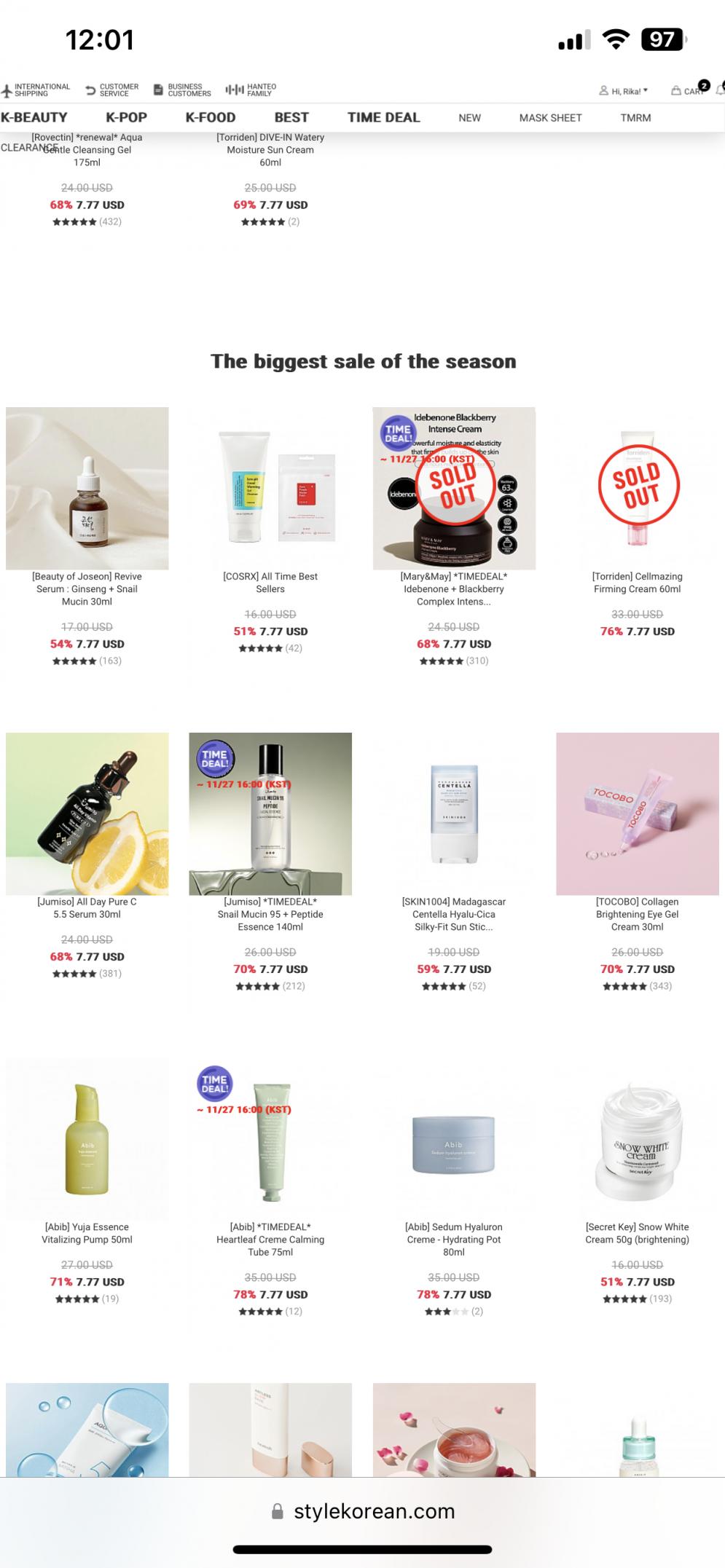This screenshot has width=725, height=1568.
Task: Open Customer Service link
Action: (112, 90)
